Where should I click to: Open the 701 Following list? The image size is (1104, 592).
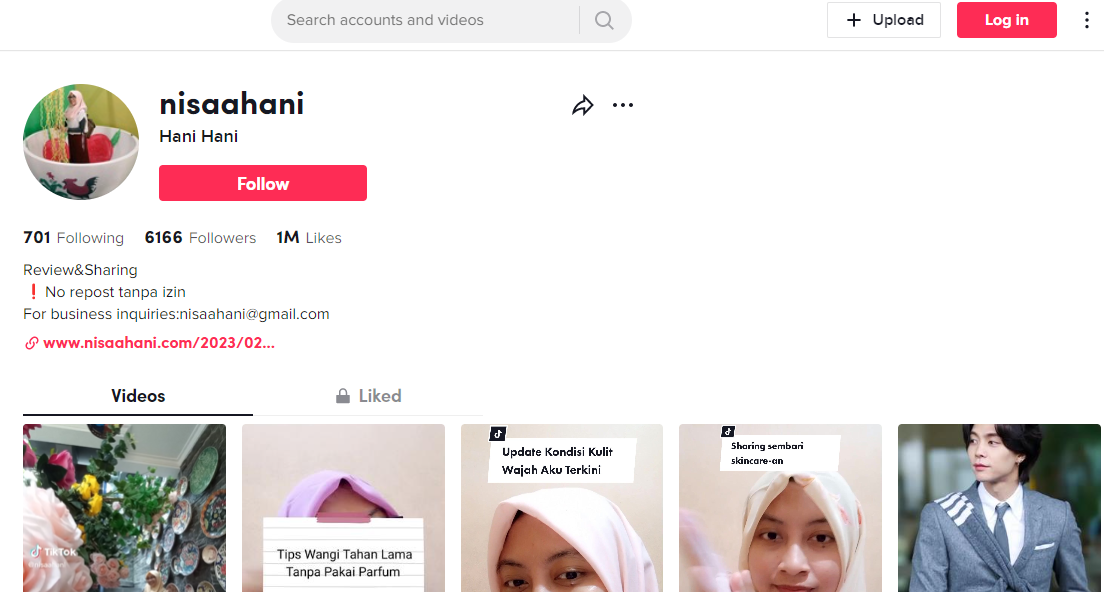click(x=73, y=238)
